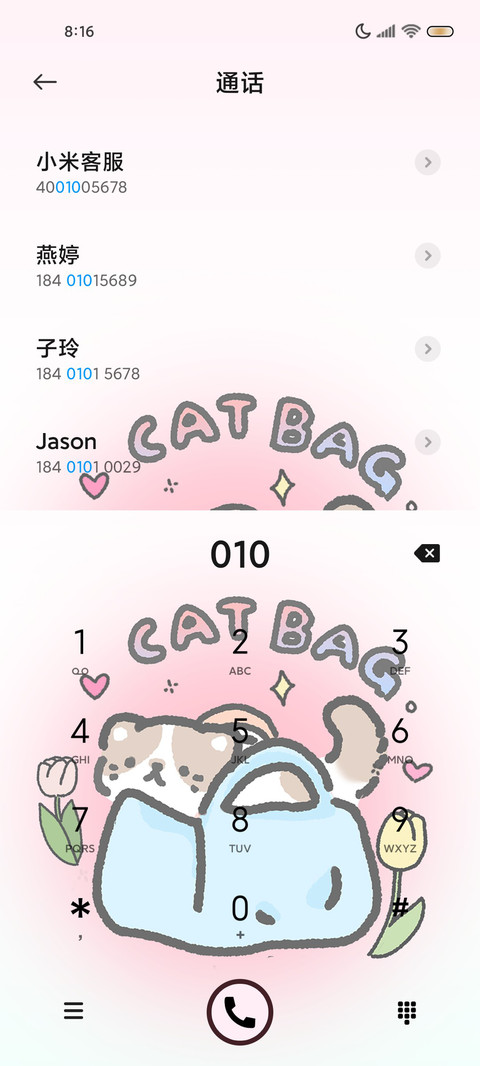
Task: Call the dialed number 010
Action: (240, 1012)
